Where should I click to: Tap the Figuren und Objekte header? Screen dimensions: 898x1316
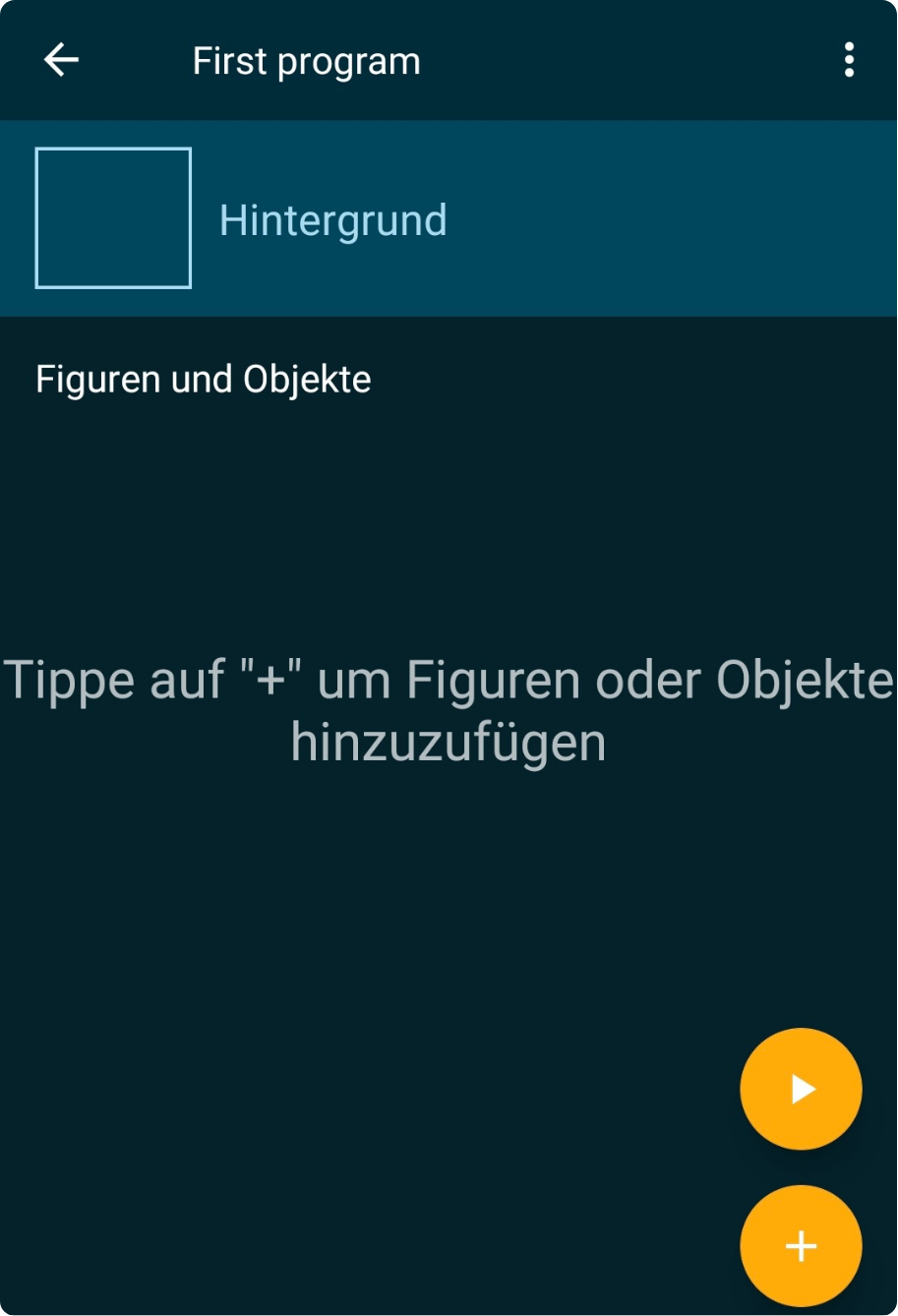click(204, 378)
